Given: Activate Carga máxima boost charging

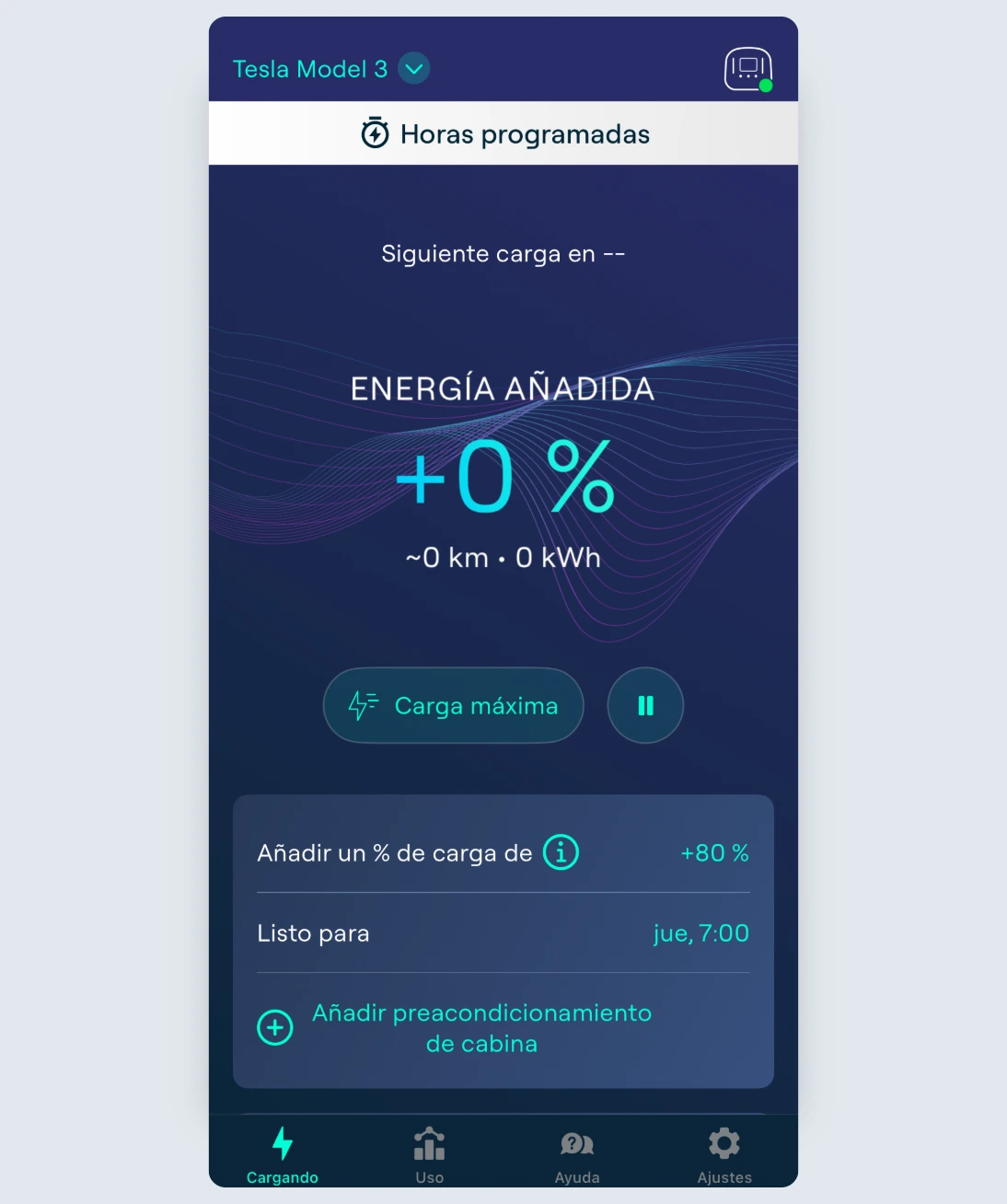Looking at the screenshot, I should (453, 706).
